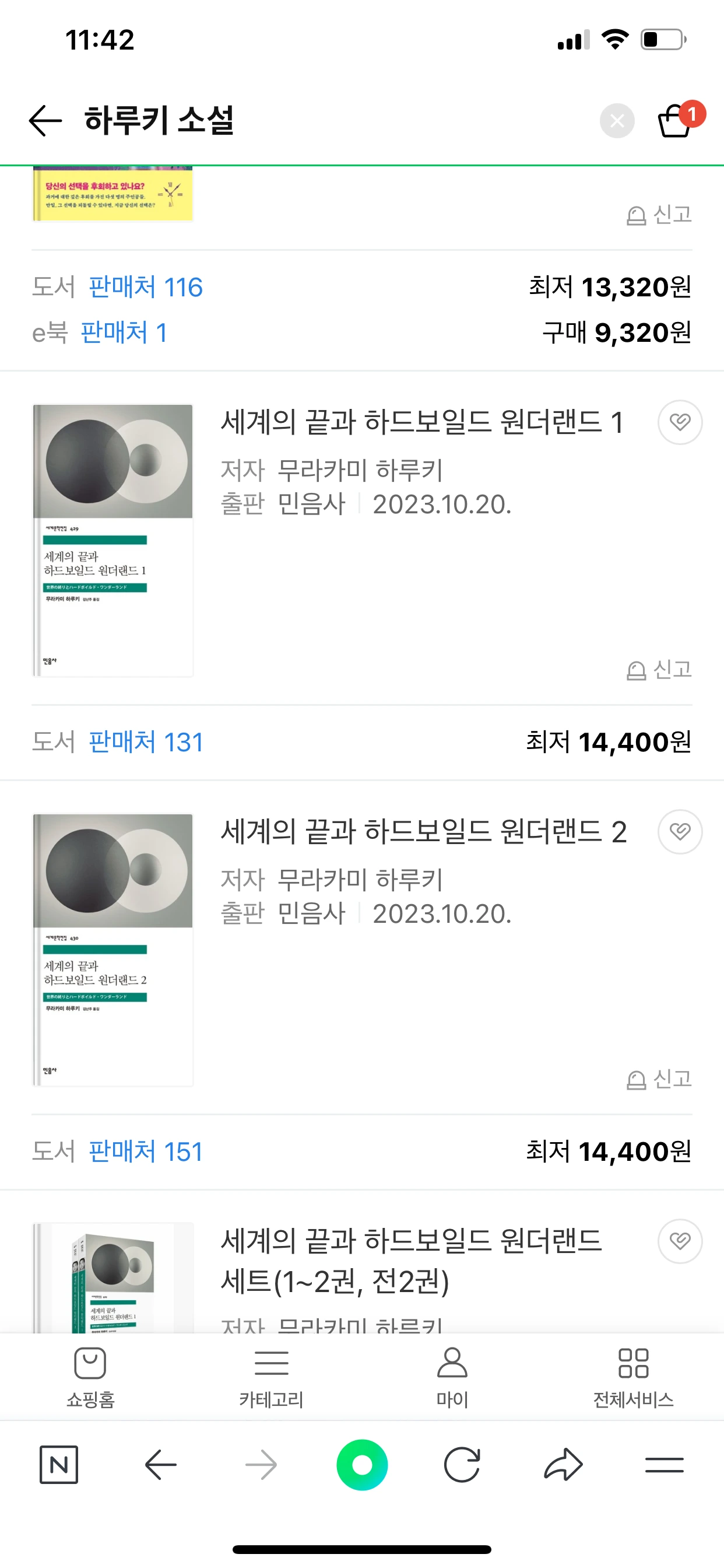Open 전체서비스 tab
724x1568 pixels.
coord(633,1377)
